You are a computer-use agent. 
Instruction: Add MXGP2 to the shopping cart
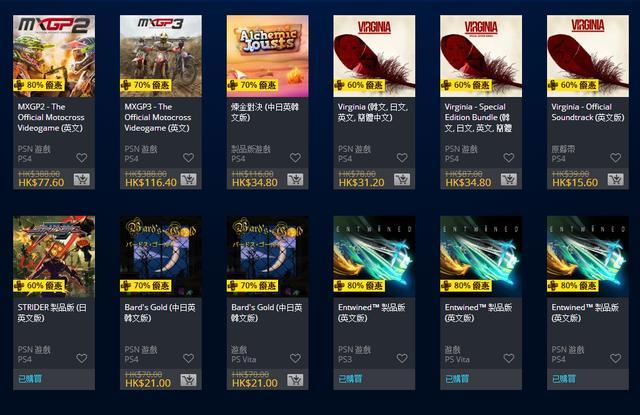(82, 181)
